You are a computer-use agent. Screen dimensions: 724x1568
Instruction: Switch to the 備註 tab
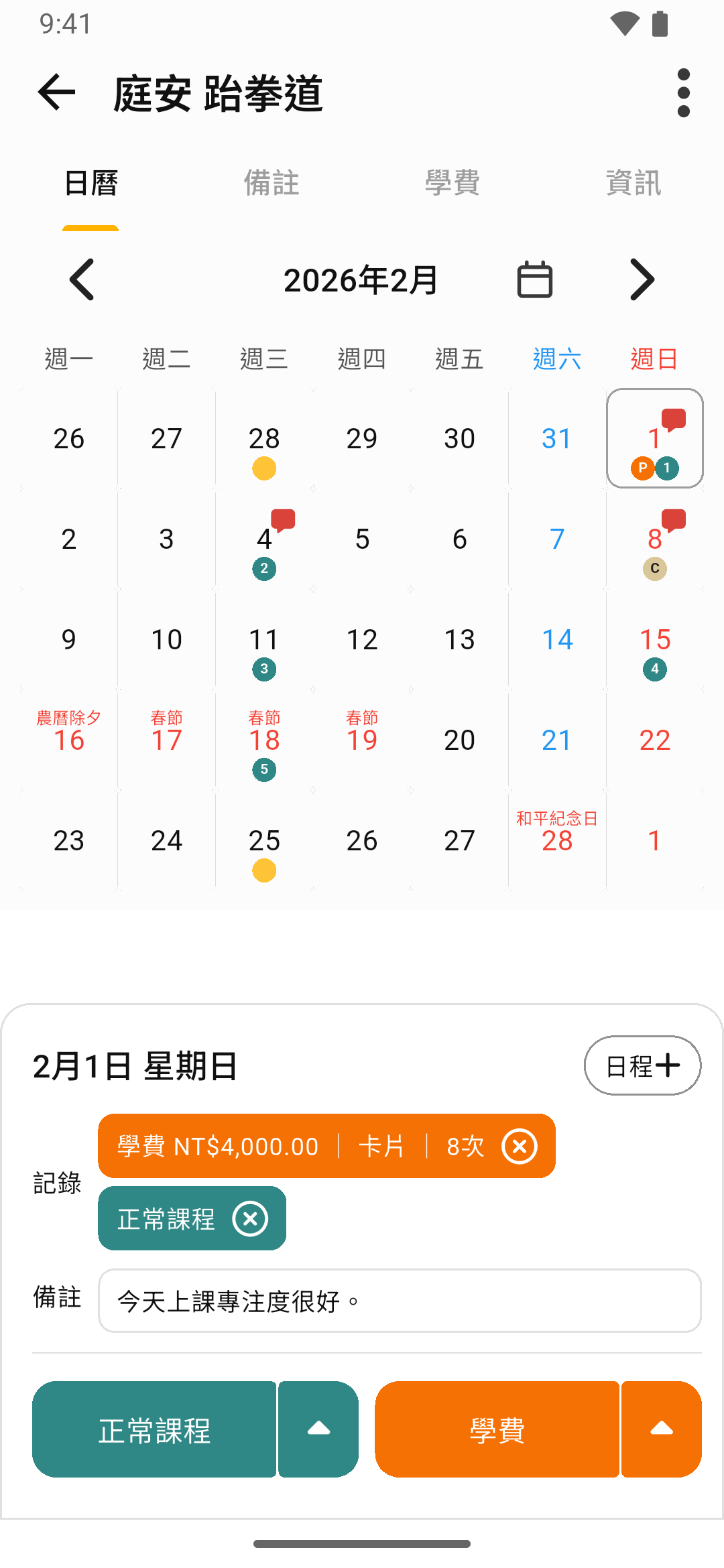point(271,184)
